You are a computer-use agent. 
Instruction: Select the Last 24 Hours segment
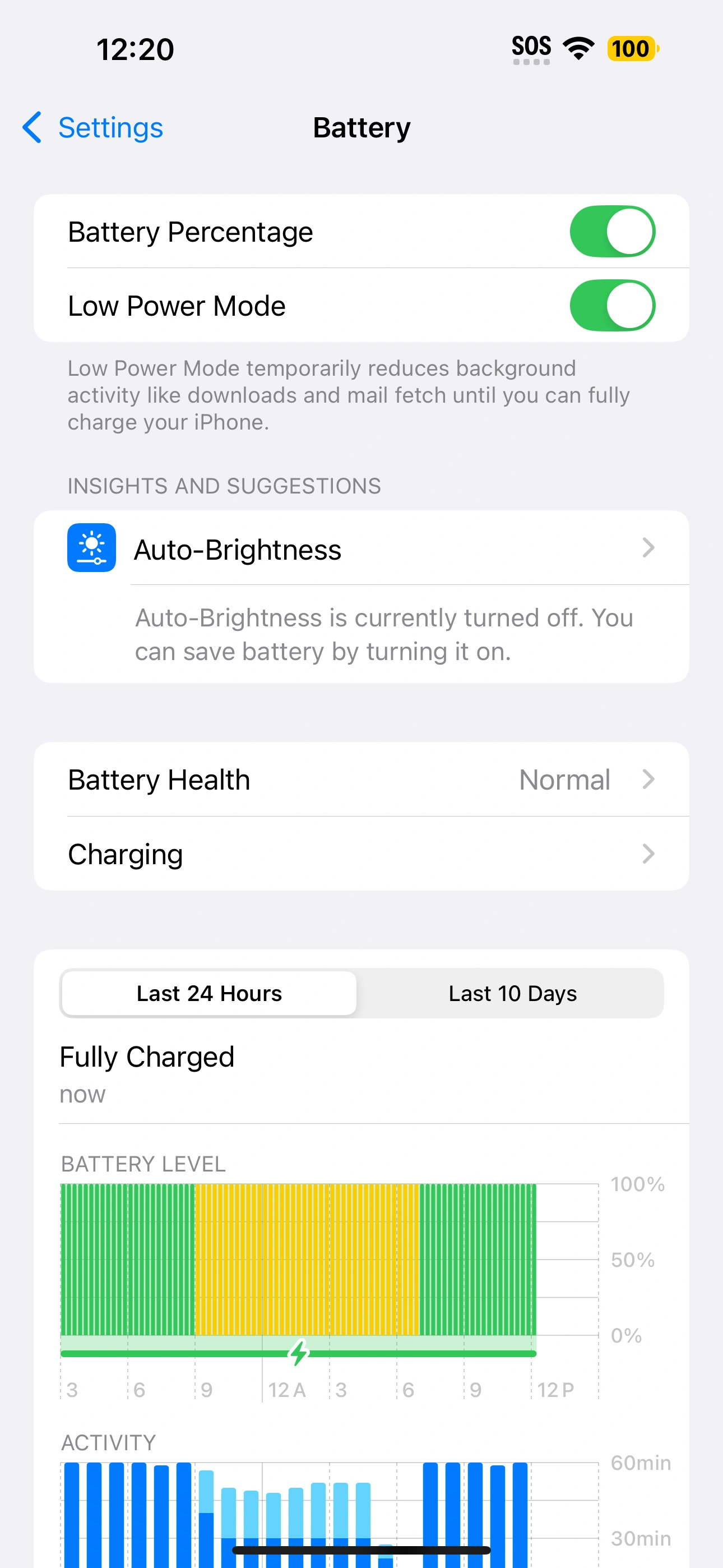point(210,993)
